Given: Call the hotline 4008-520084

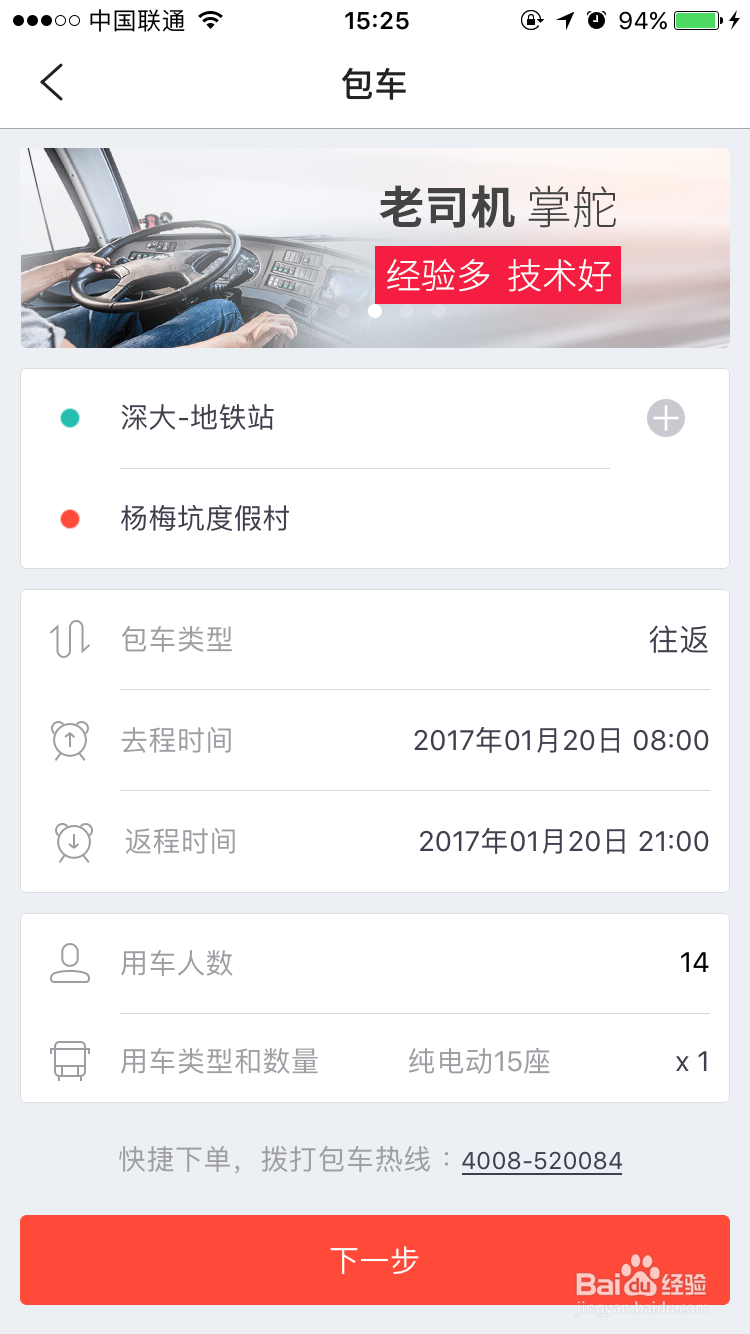Looking at the screenshot, I should click(x=541, y=1160).
